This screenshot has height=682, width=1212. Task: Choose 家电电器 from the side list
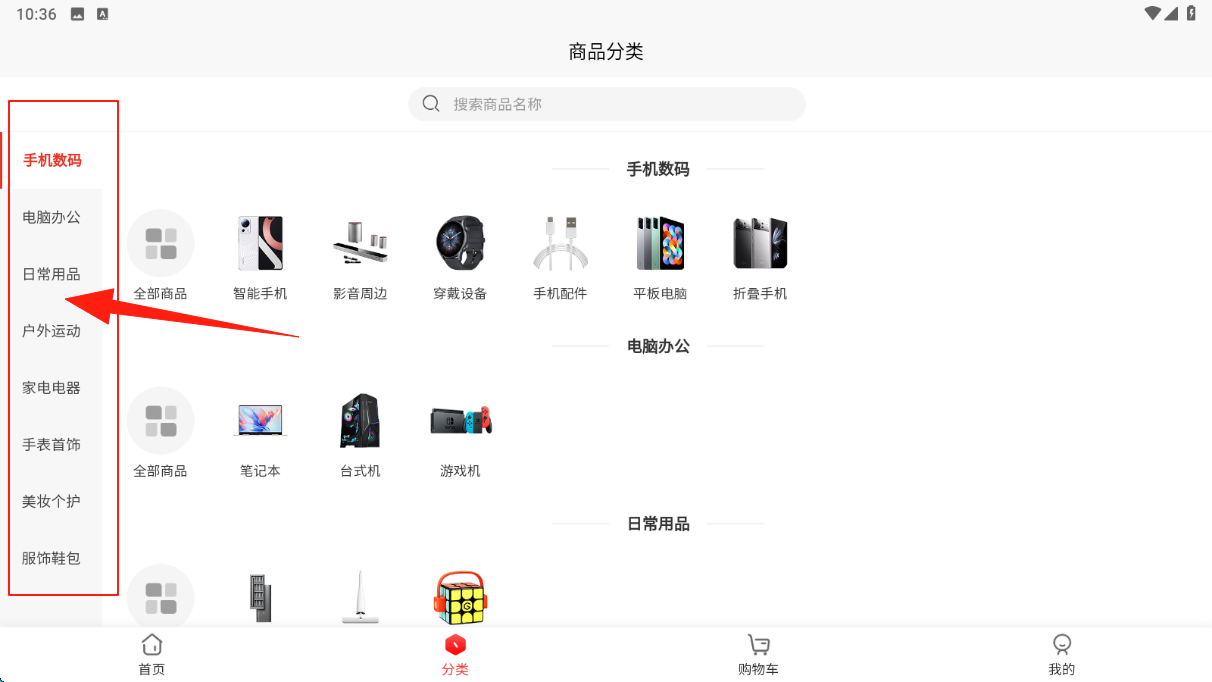[x=52, y=388]
